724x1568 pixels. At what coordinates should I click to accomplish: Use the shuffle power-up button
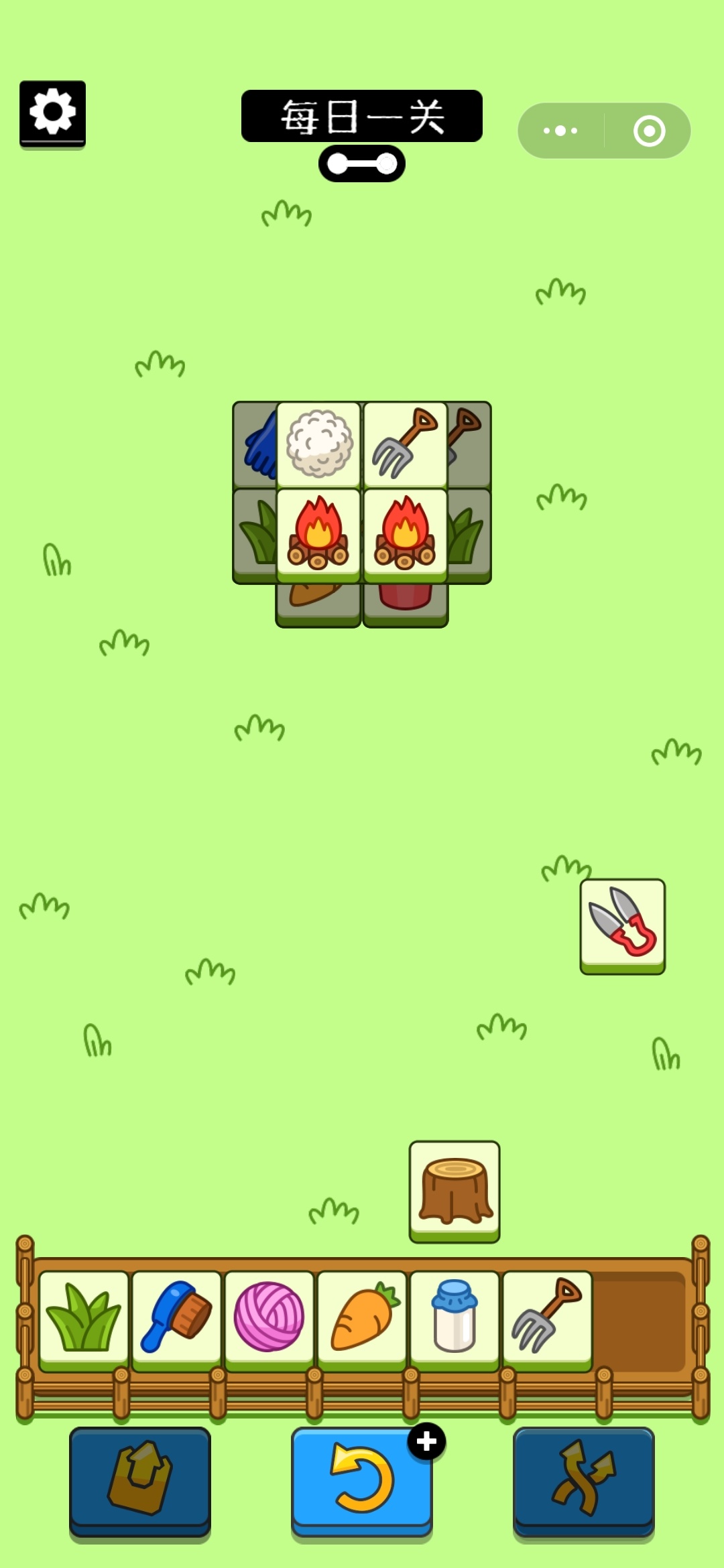point(583,1481)
